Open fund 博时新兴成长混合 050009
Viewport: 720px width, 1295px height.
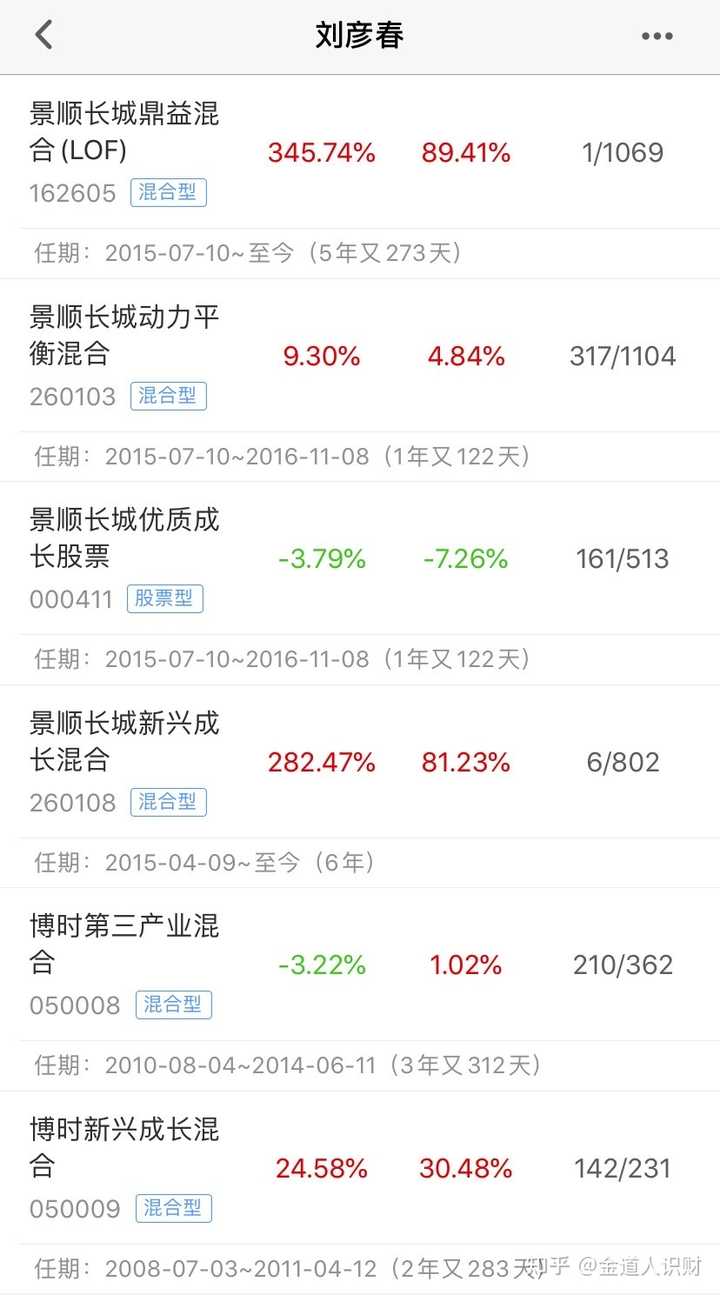click(360, 1167)
